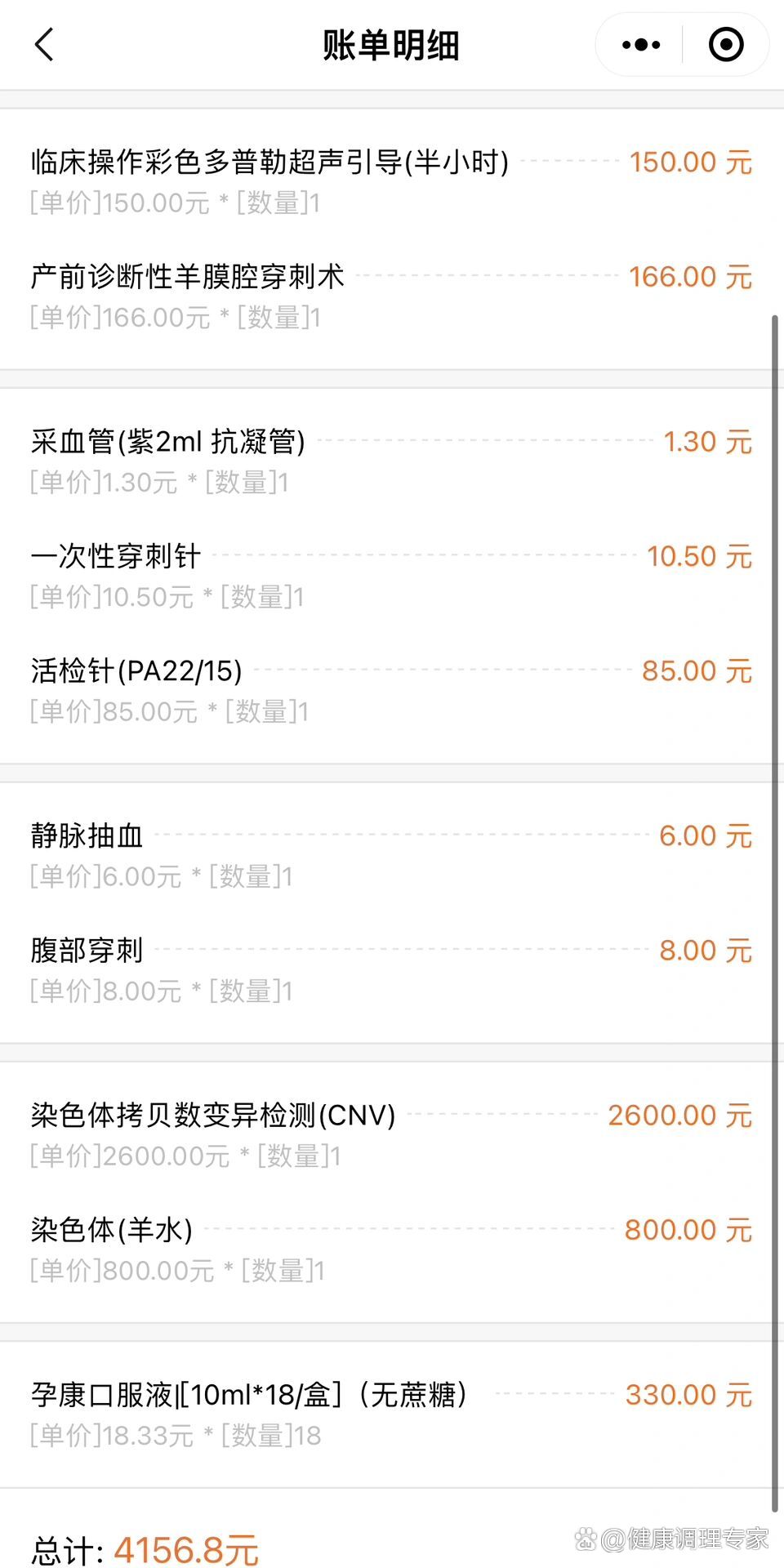The height and width of the screenshot is (1568, 784).
Task: Click the 2600.00 元 price text
Action: pos(680,1116)
